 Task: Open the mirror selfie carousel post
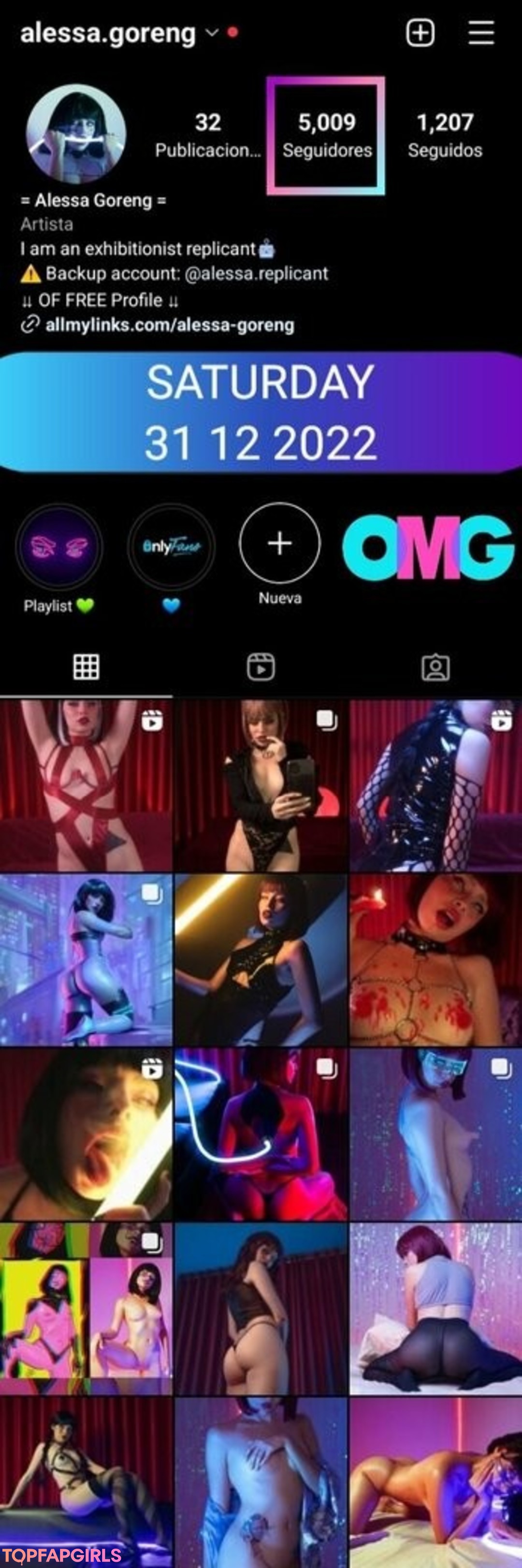261,785
